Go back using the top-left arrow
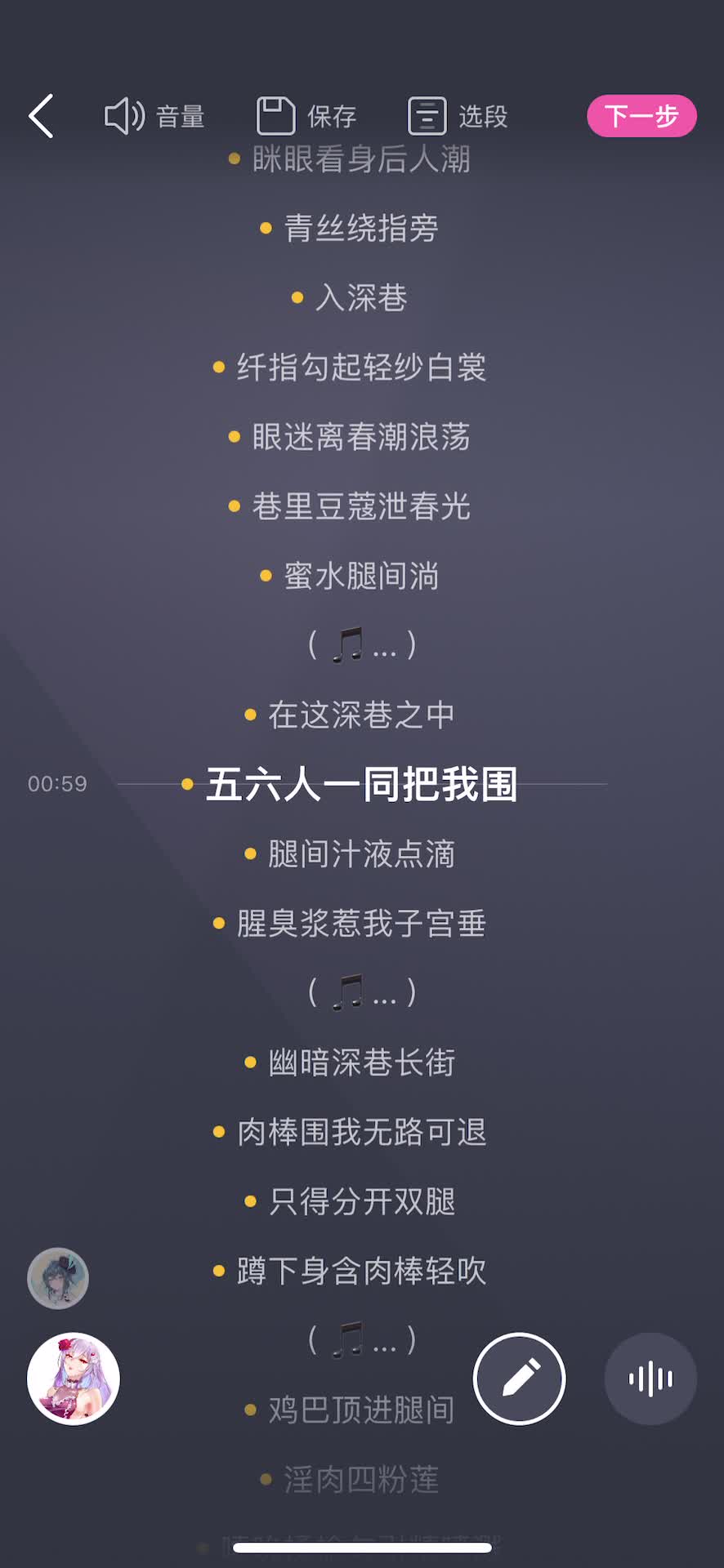Image resolution: width=724 pixels, height=1568 pixels. (41, 116)
